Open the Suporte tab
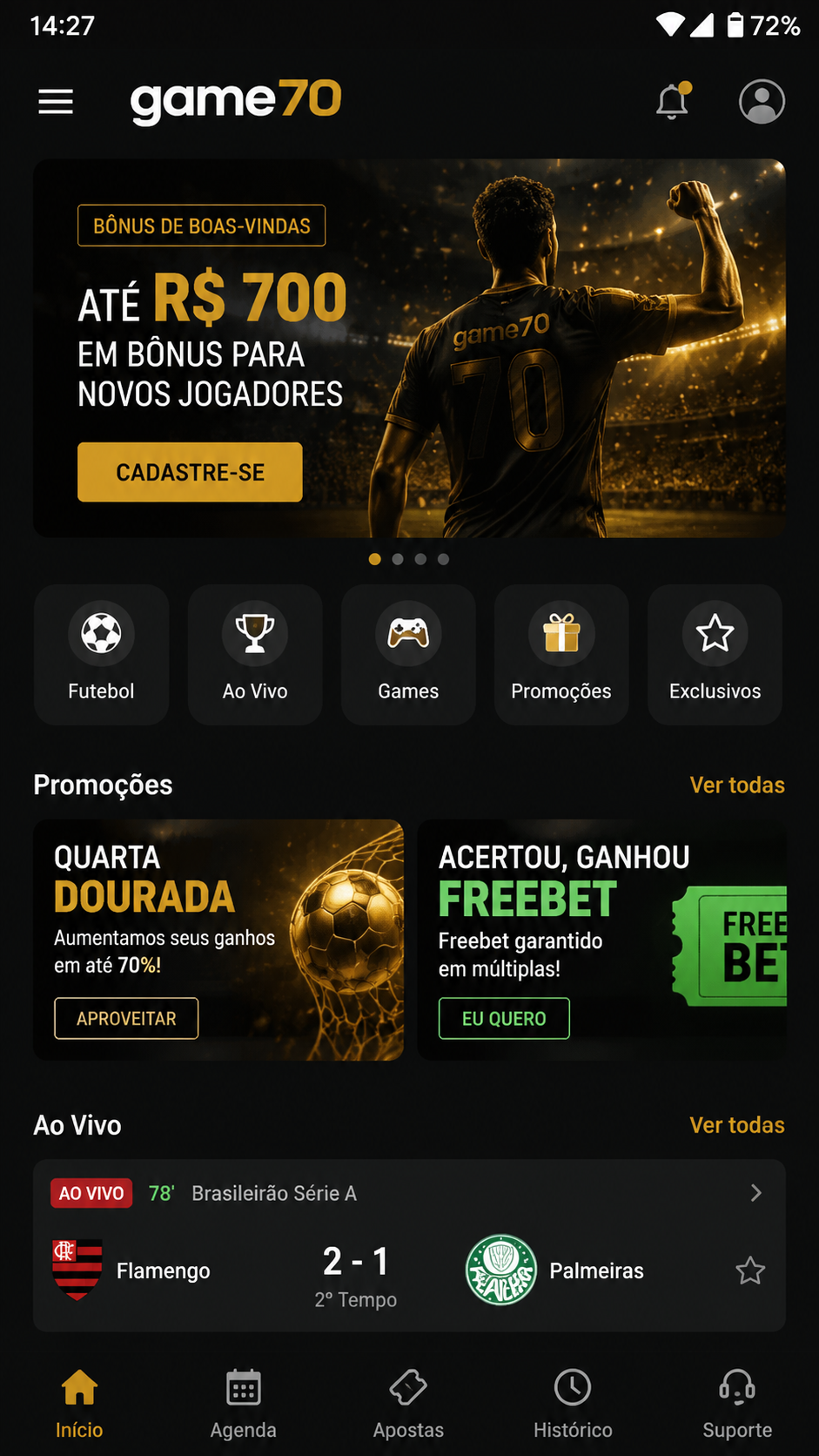 point(737,1404)
